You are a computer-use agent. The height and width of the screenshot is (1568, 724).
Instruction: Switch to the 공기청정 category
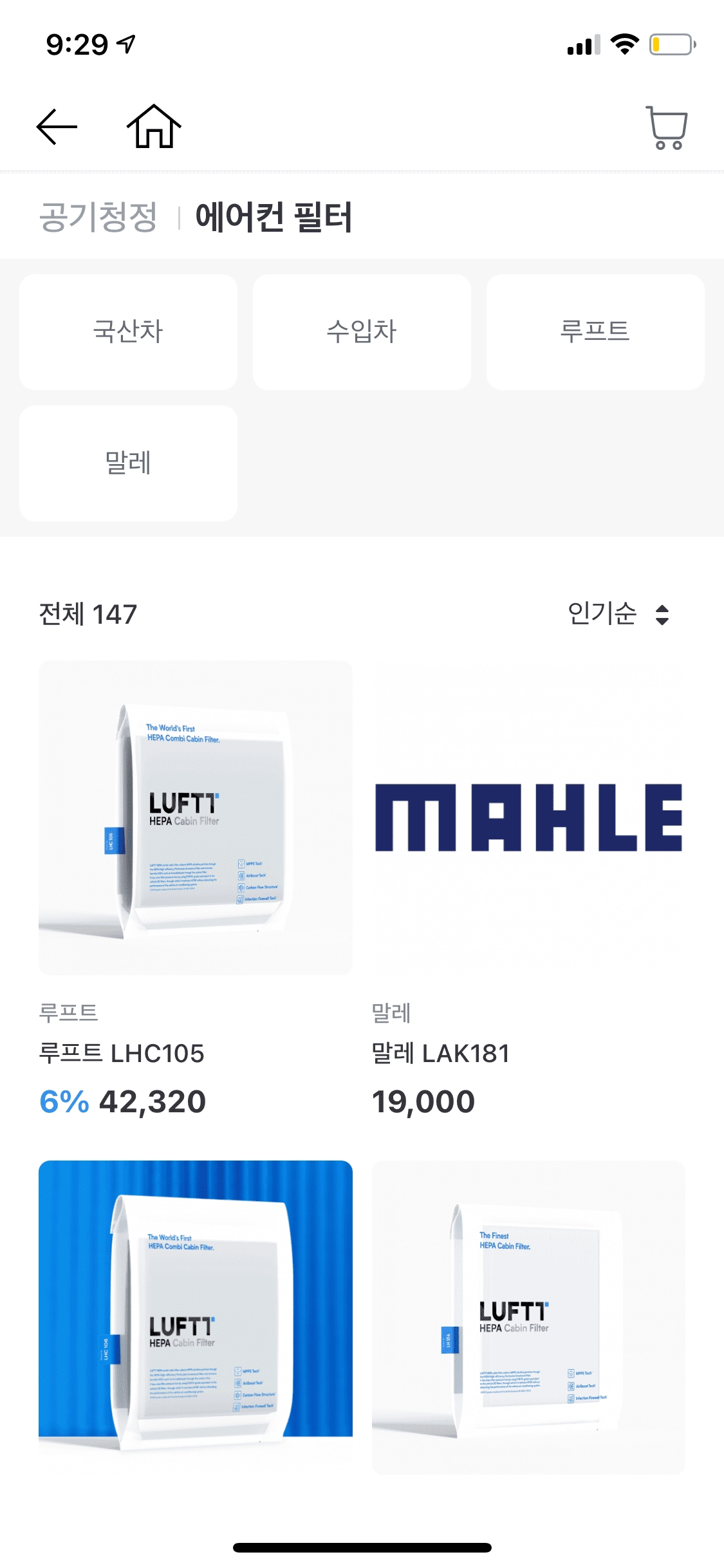click(x=98, y=217)
